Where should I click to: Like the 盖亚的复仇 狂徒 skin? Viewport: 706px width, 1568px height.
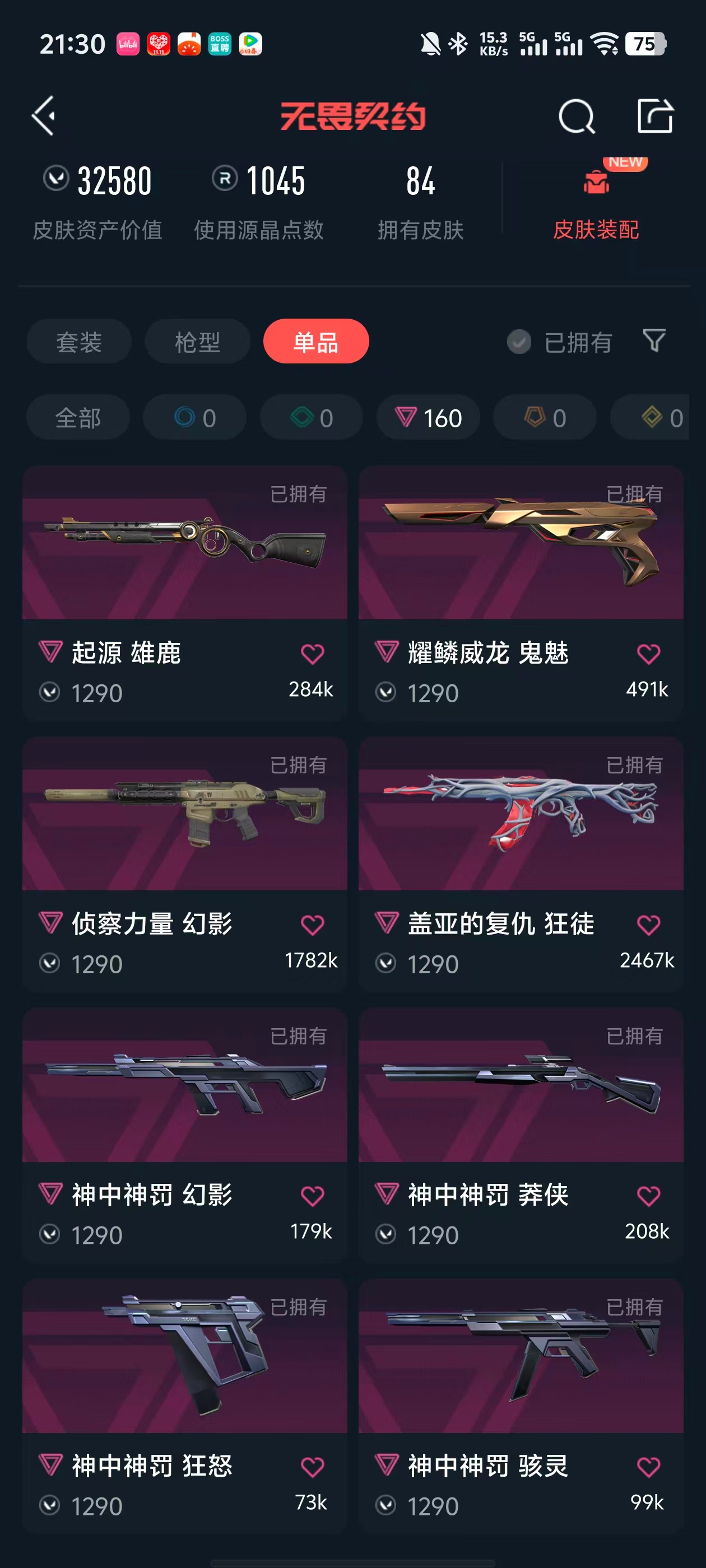(648, 925)
